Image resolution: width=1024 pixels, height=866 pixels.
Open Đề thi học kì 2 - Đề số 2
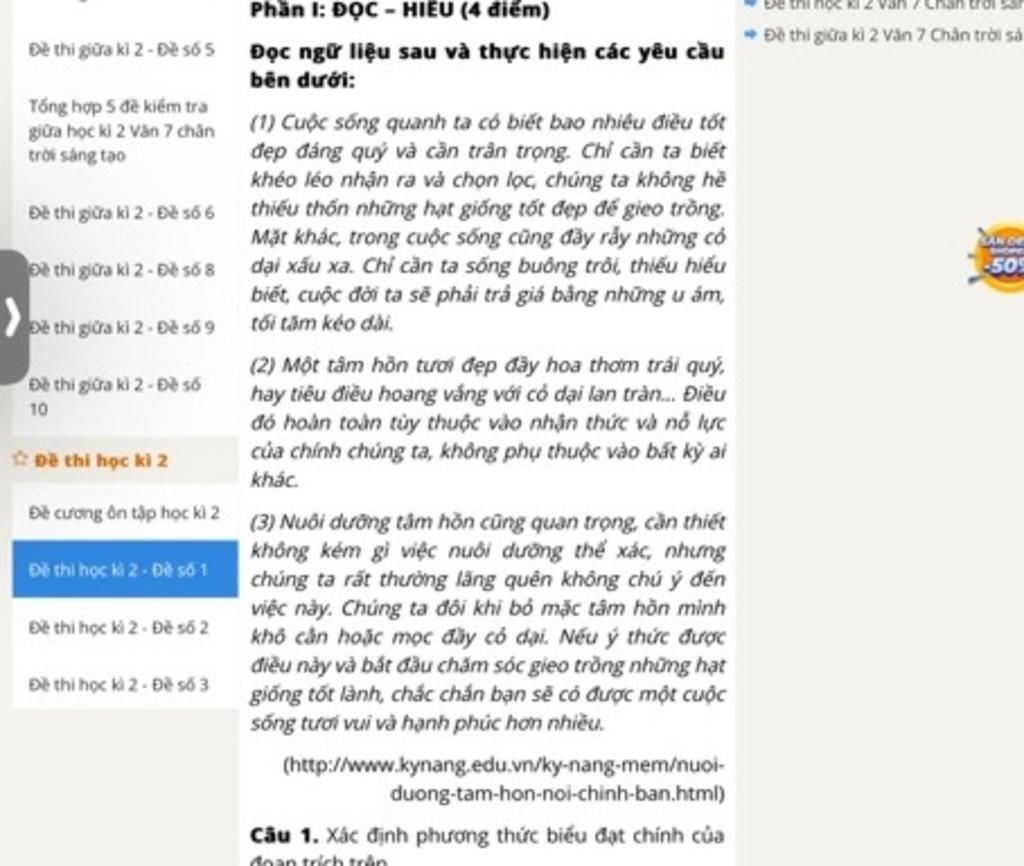click(120, 627)
